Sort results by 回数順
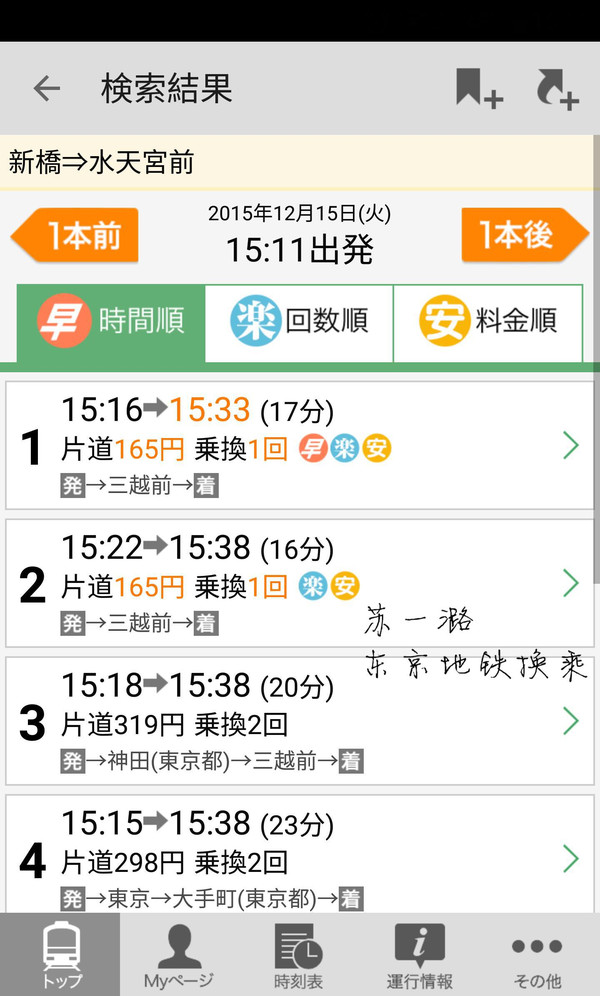 tap(299, 321)
